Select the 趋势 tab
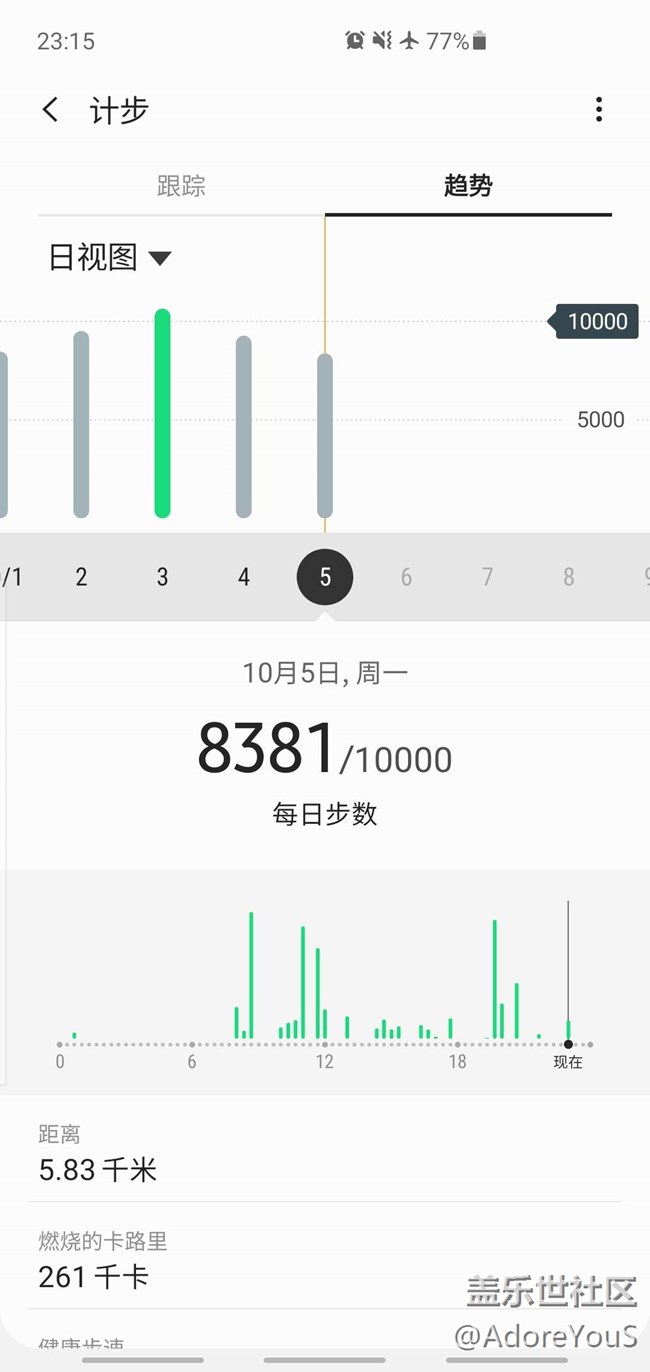Screen dimensions: 650x1372 [x=468, y=186]
